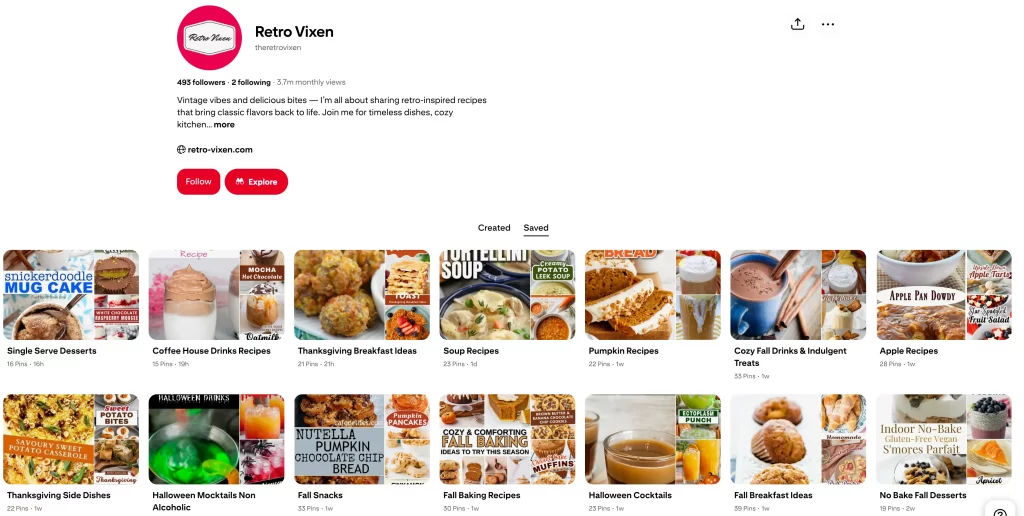The width and height of the screenshot is (1024, 516).
Task: Open the three-dot overflow menu
Action: pos(828,24)
